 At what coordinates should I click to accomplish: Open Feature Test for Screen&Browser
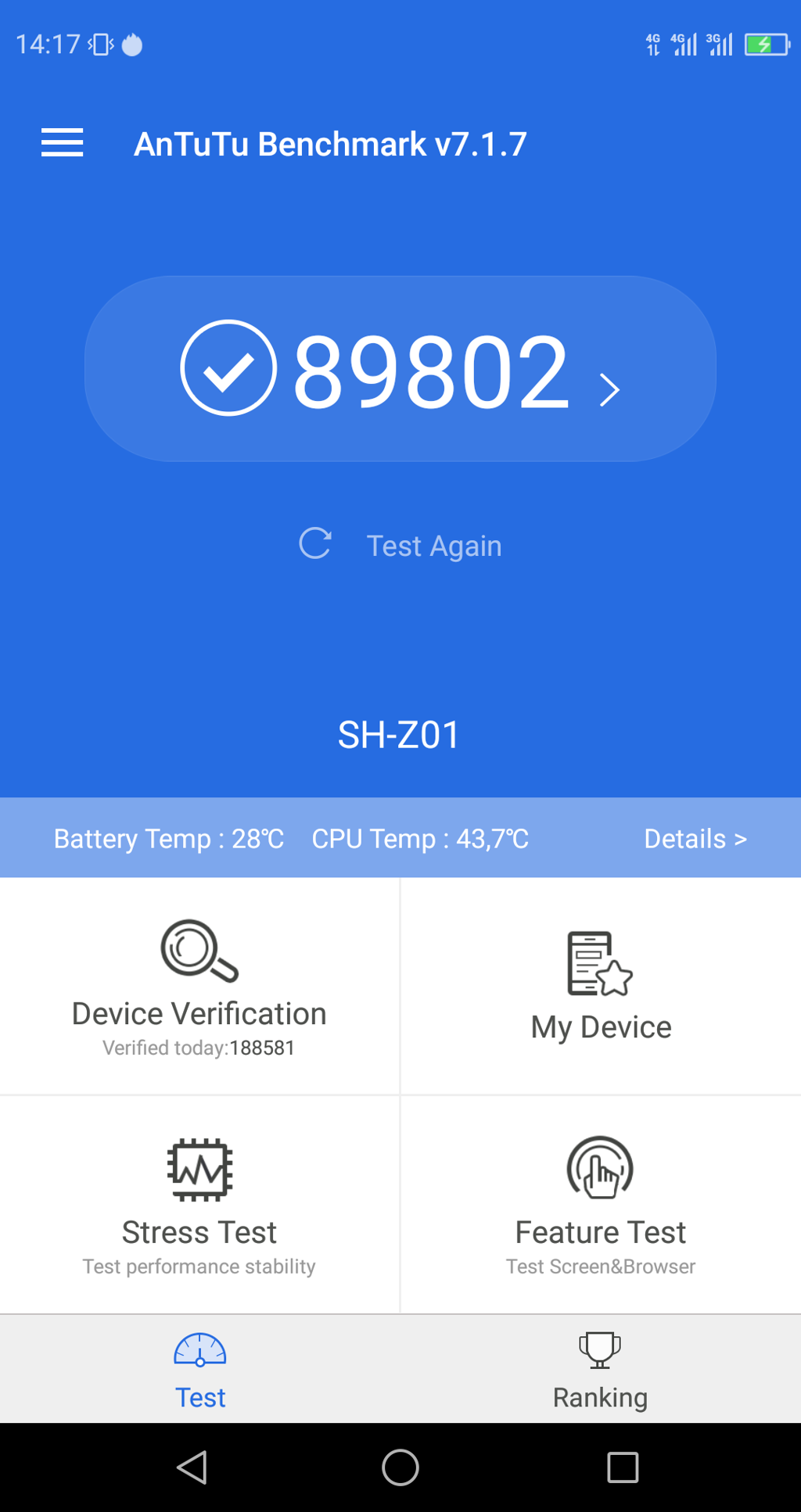[x=601, y=1206]
